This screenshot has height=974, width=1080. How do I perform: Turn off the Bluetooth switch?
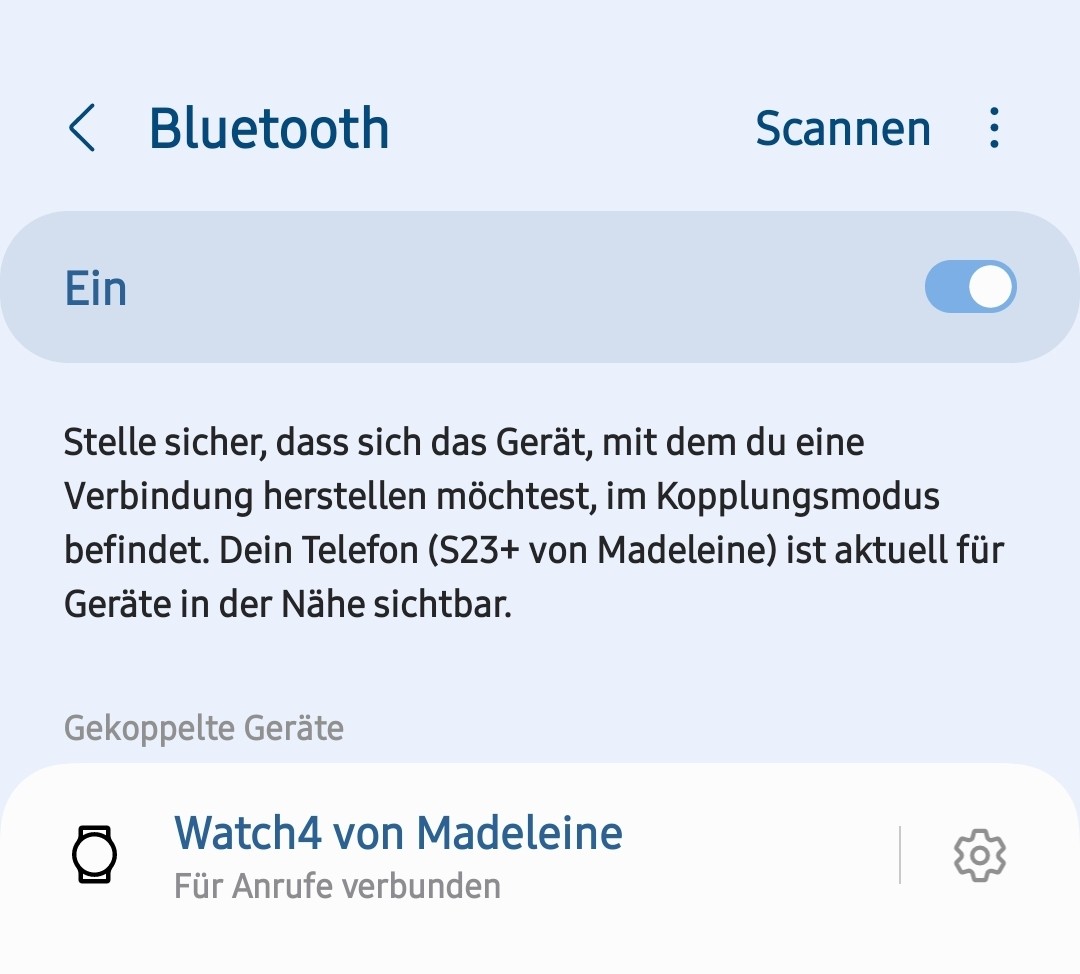[970, 288]
